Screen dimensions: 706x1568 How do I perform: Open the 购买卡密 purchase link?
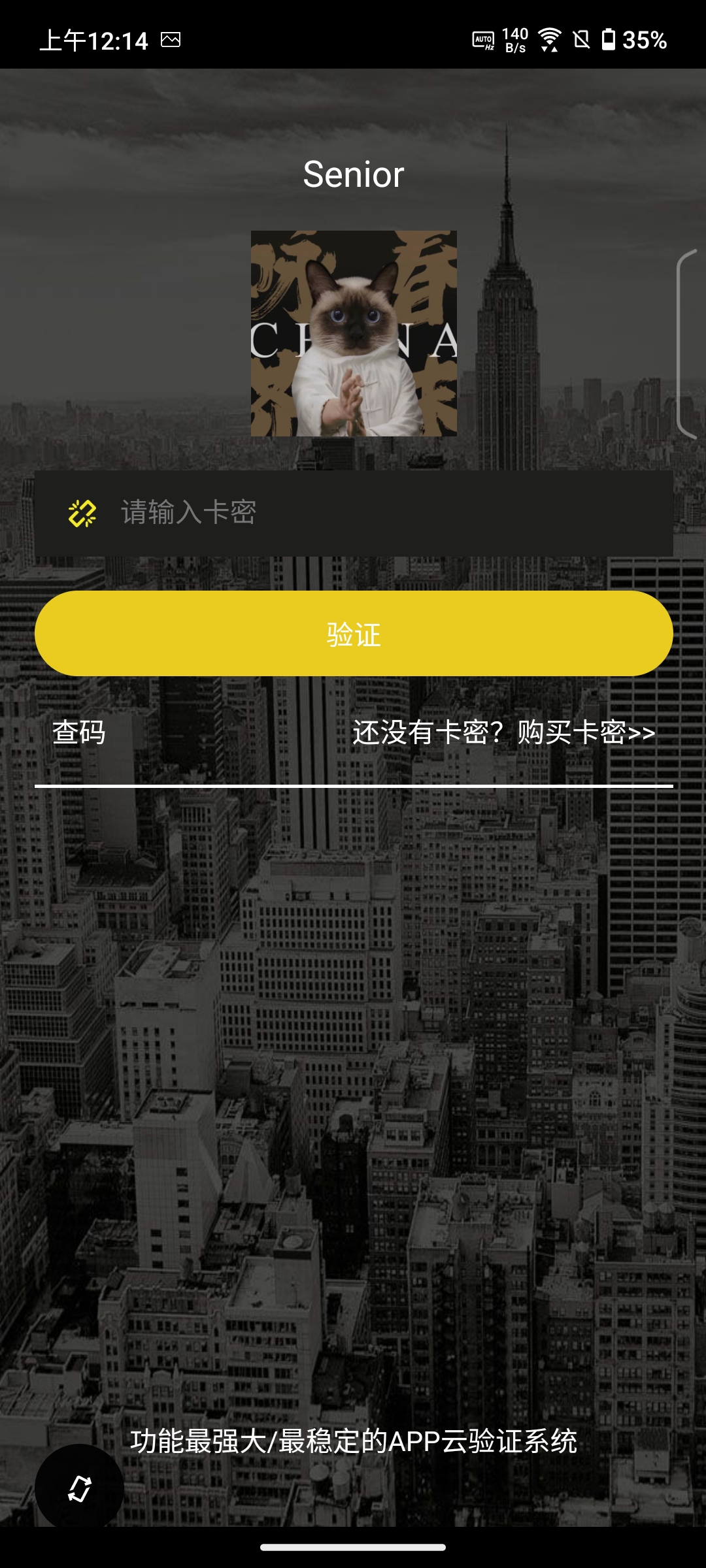[504, 732]
